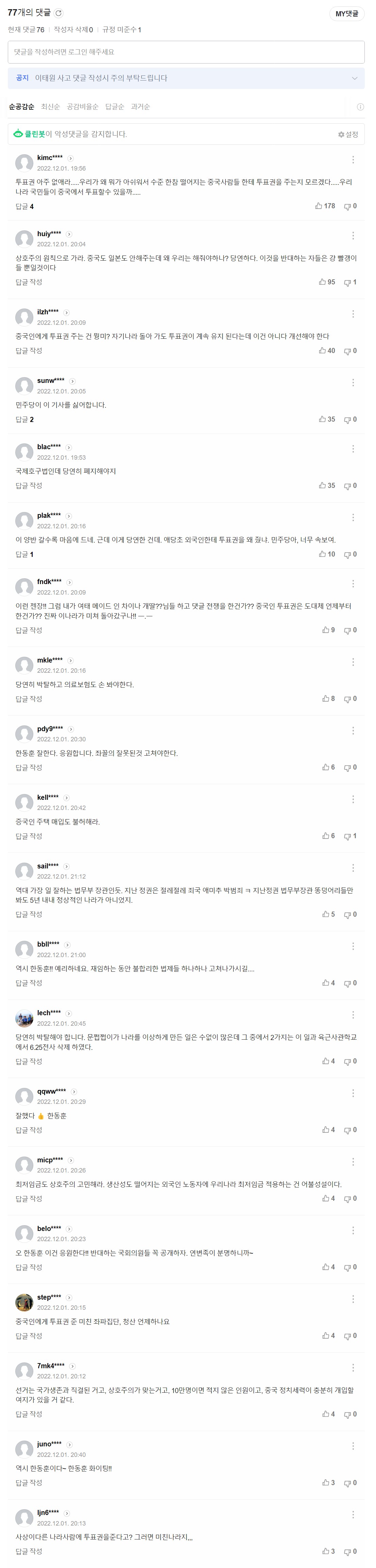
Task: View 답글 4 under kimc**** comment
Action: (24, 207)
